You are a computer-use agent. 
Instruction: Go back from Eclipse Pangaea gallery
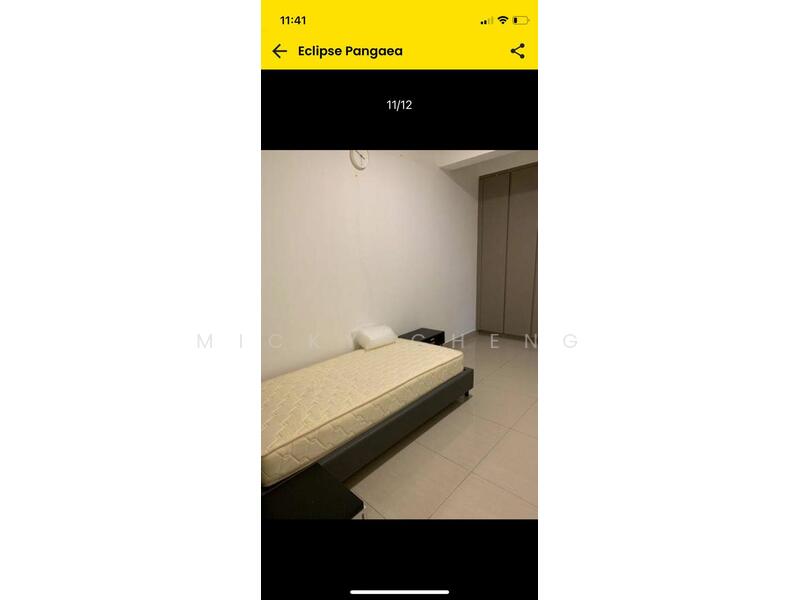[279, 51]
